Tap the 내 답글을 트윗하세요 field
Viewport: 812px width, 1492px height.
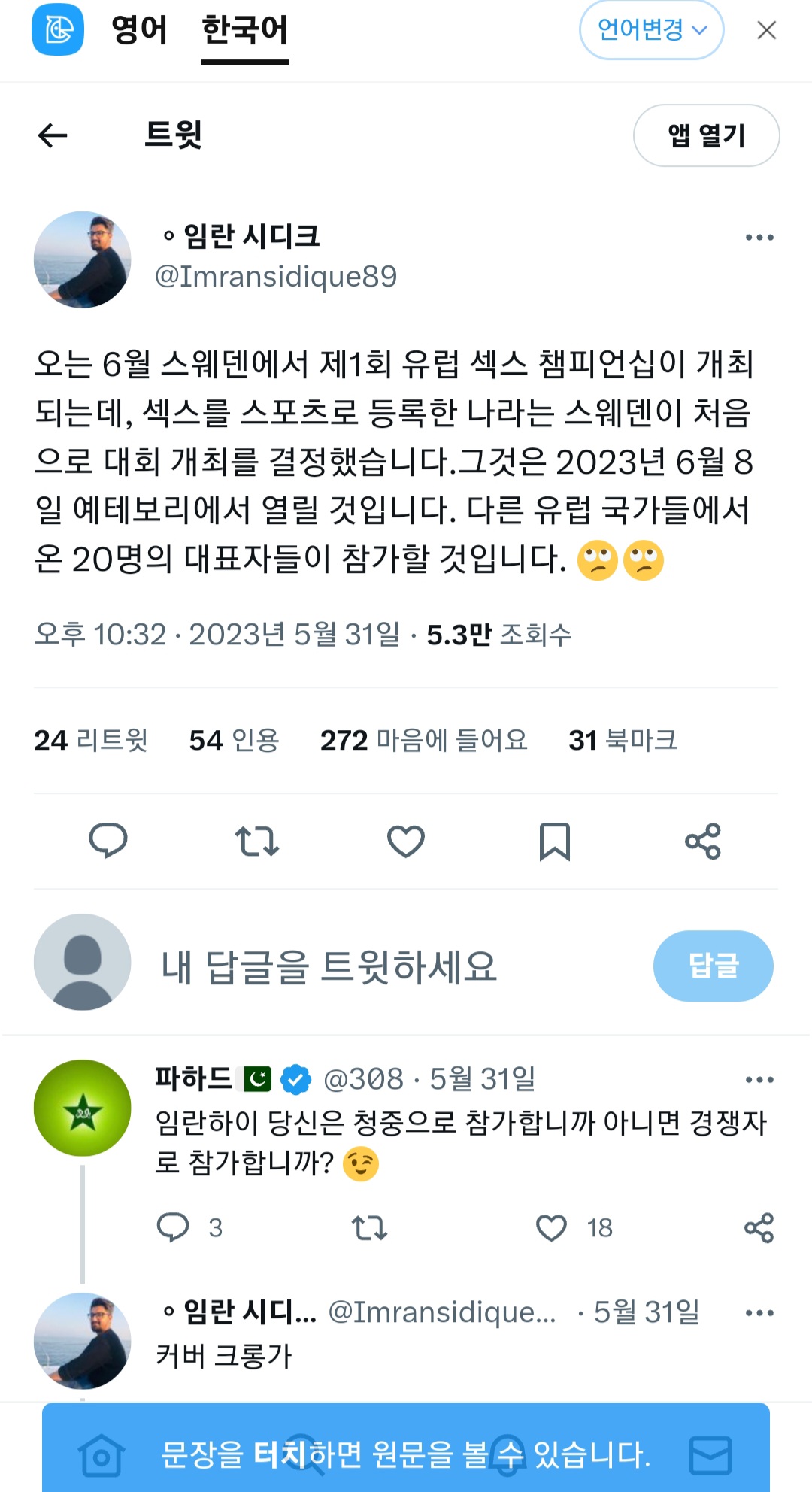pos(329,966)
